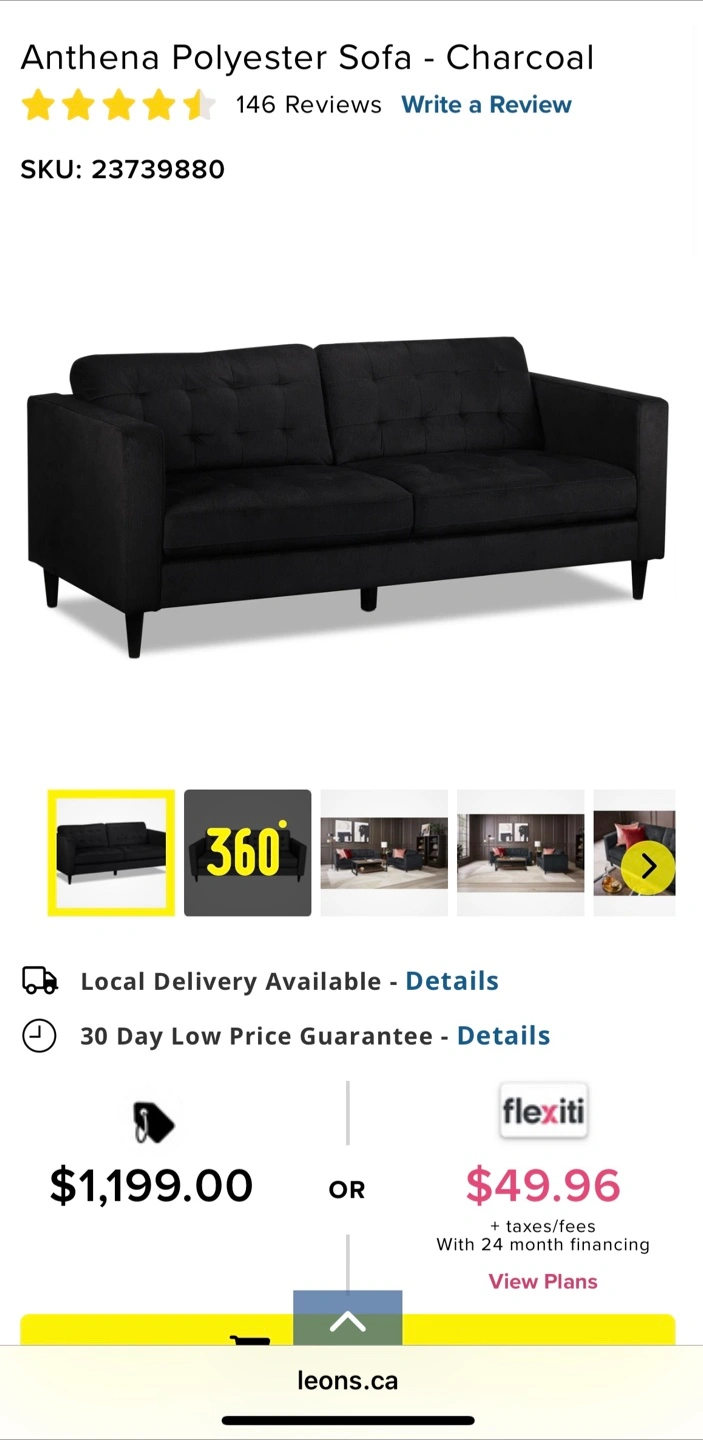Screen dimensions: 703x1440
Task: Tap the leons.ca address bar
Action: tap(347, 1381)
